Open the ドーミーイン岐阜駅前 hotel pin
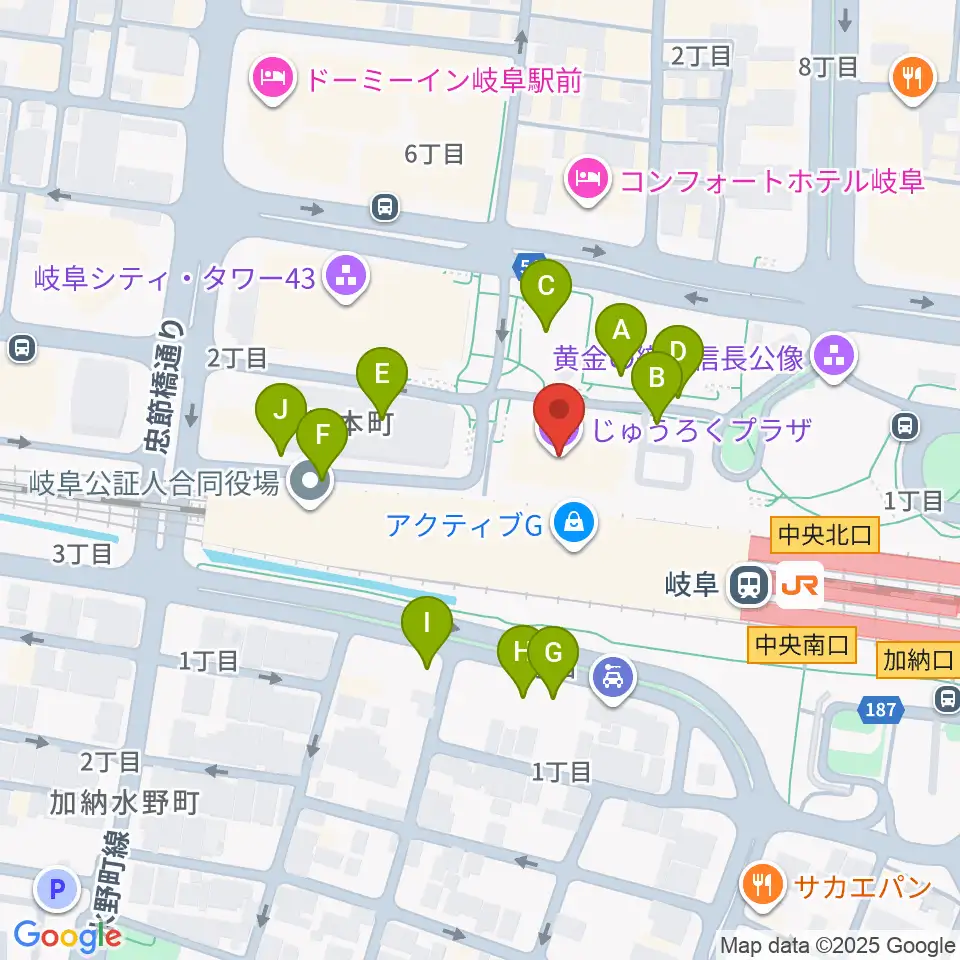Viewport: 960px width, 960px height. (x=272, y=80)
